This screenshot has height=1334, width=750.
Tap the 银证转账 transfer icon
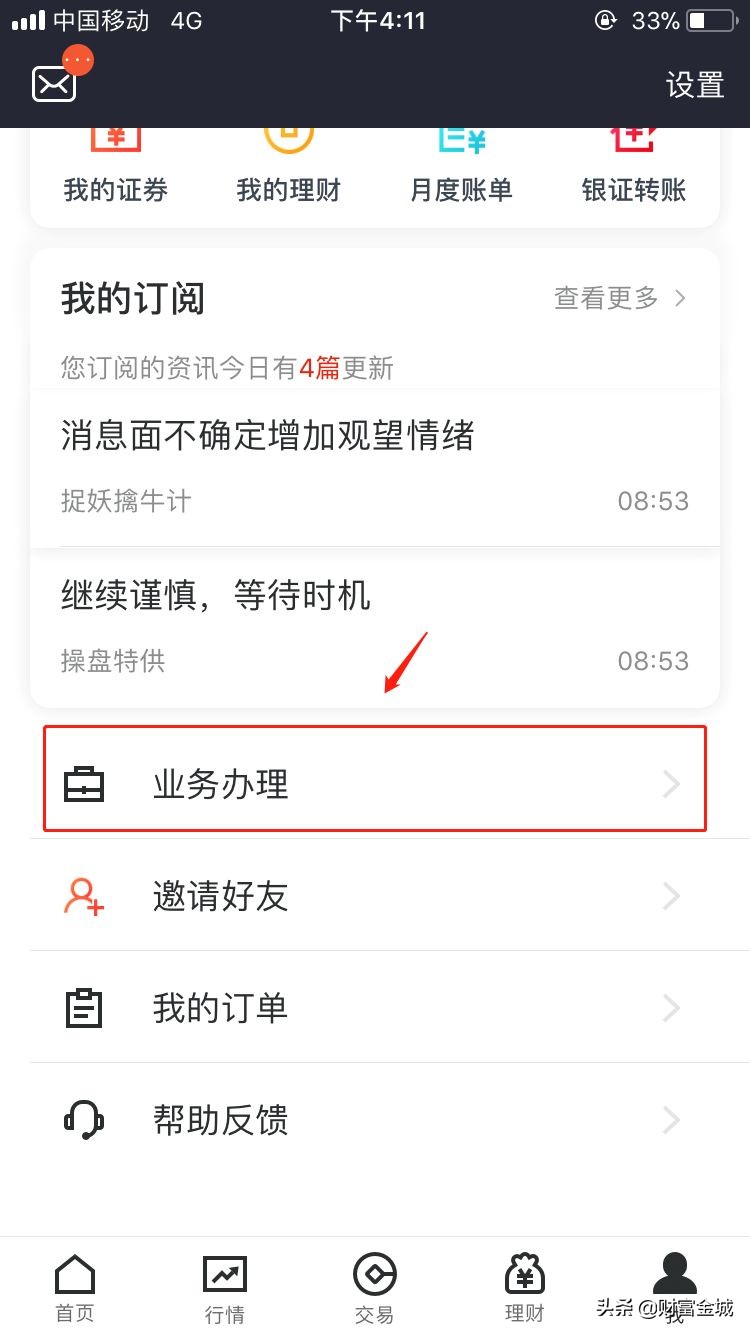pyautogui.click(x=633, y=160)
